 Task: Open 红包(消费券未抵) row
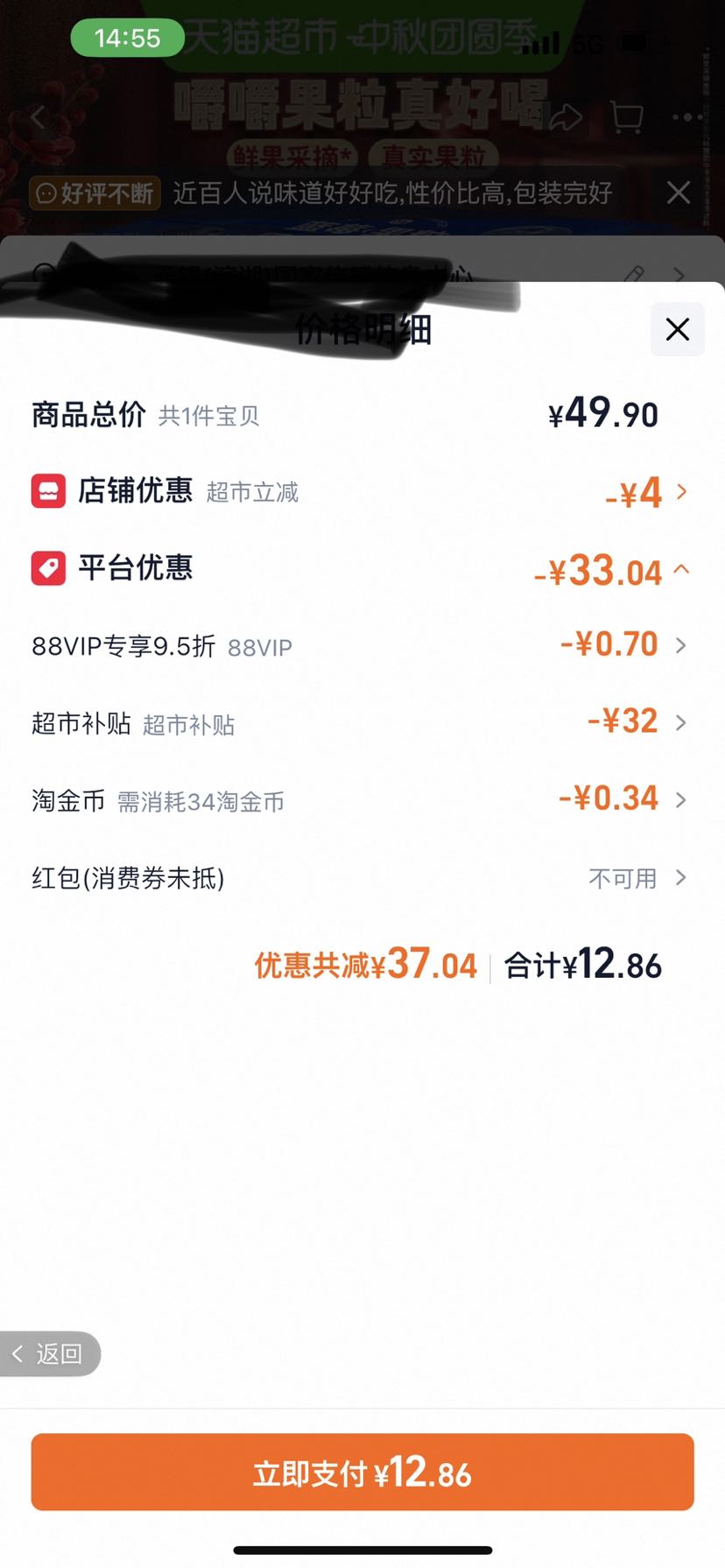[x=362, y=877]
